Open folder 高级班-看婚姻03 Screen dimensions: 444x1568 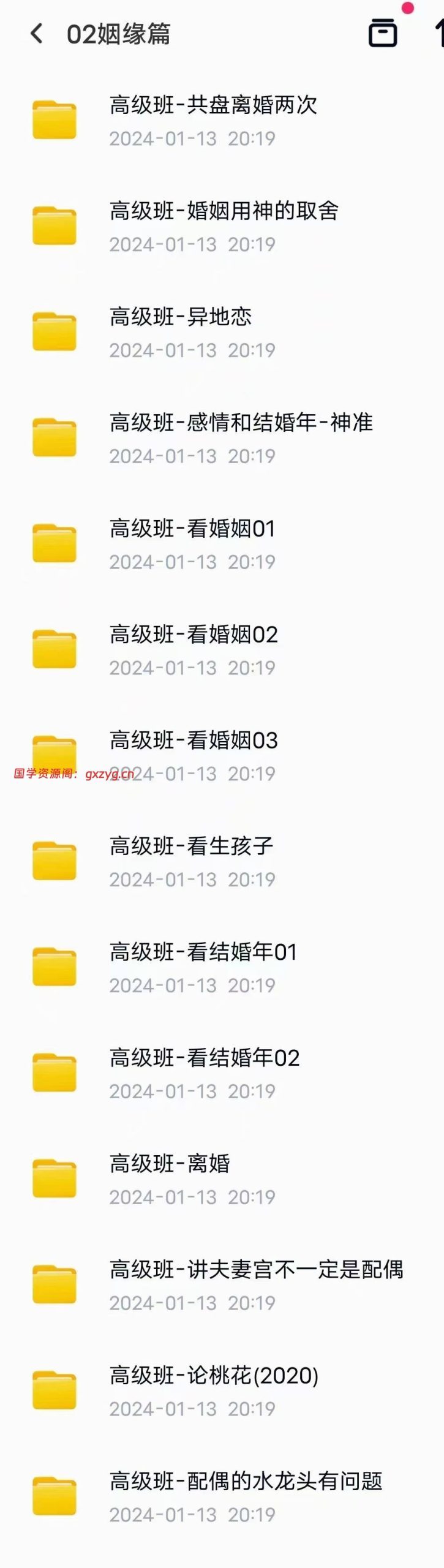tap(194, 741)
